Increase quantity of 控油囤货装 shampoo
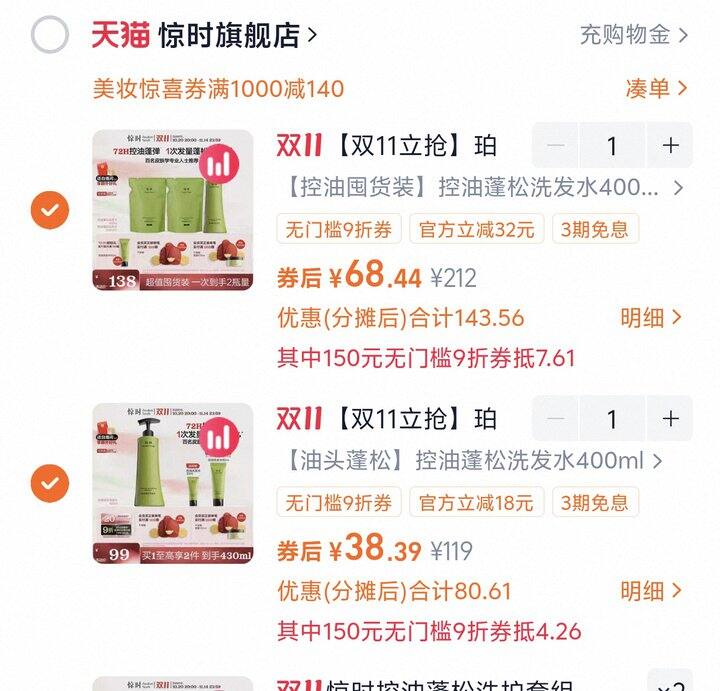This screenshot has height=691, width=720. [x=669, y=146]
